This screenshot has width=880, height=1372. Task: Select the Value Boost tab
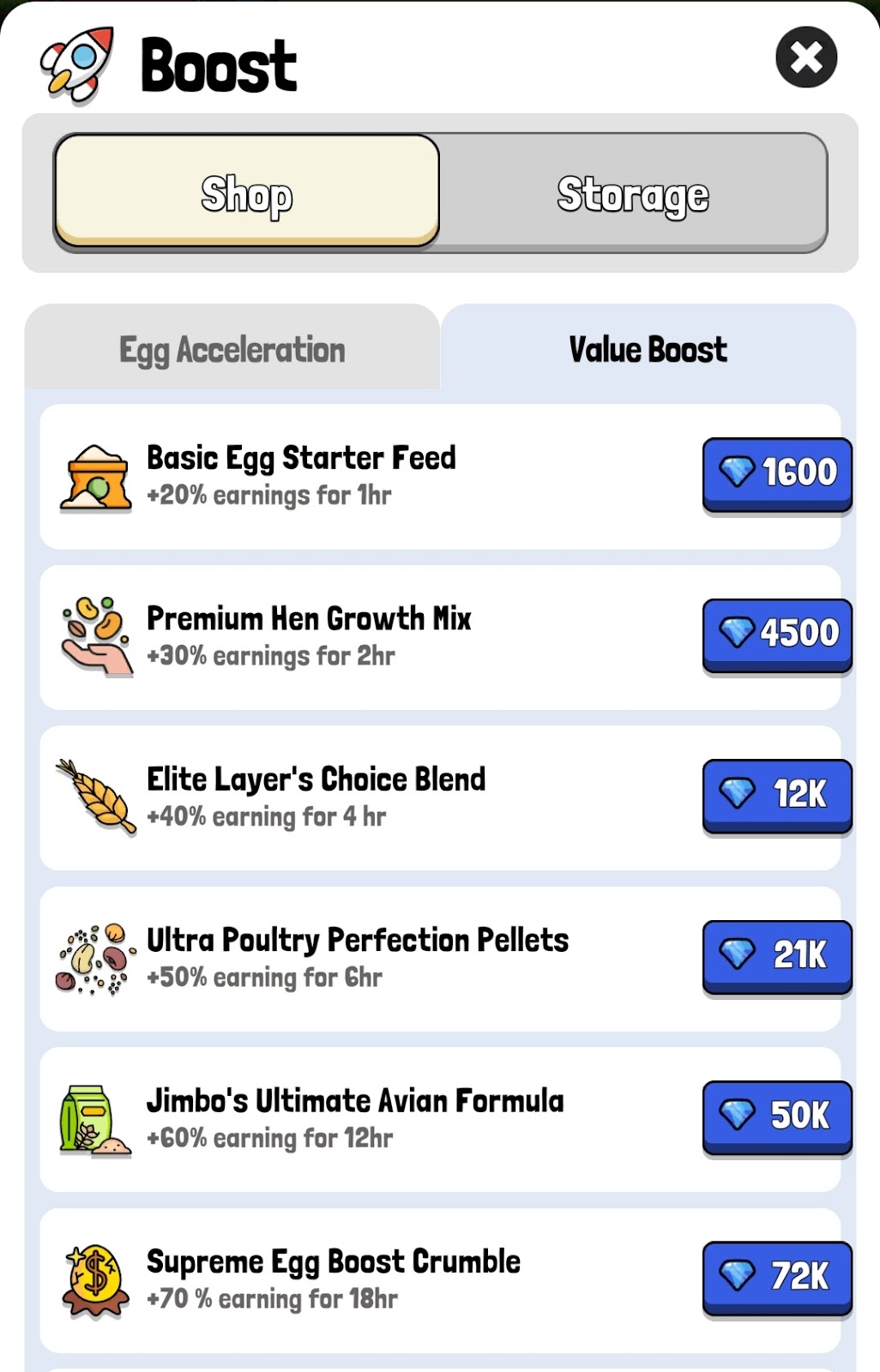(x=648, y=349)
